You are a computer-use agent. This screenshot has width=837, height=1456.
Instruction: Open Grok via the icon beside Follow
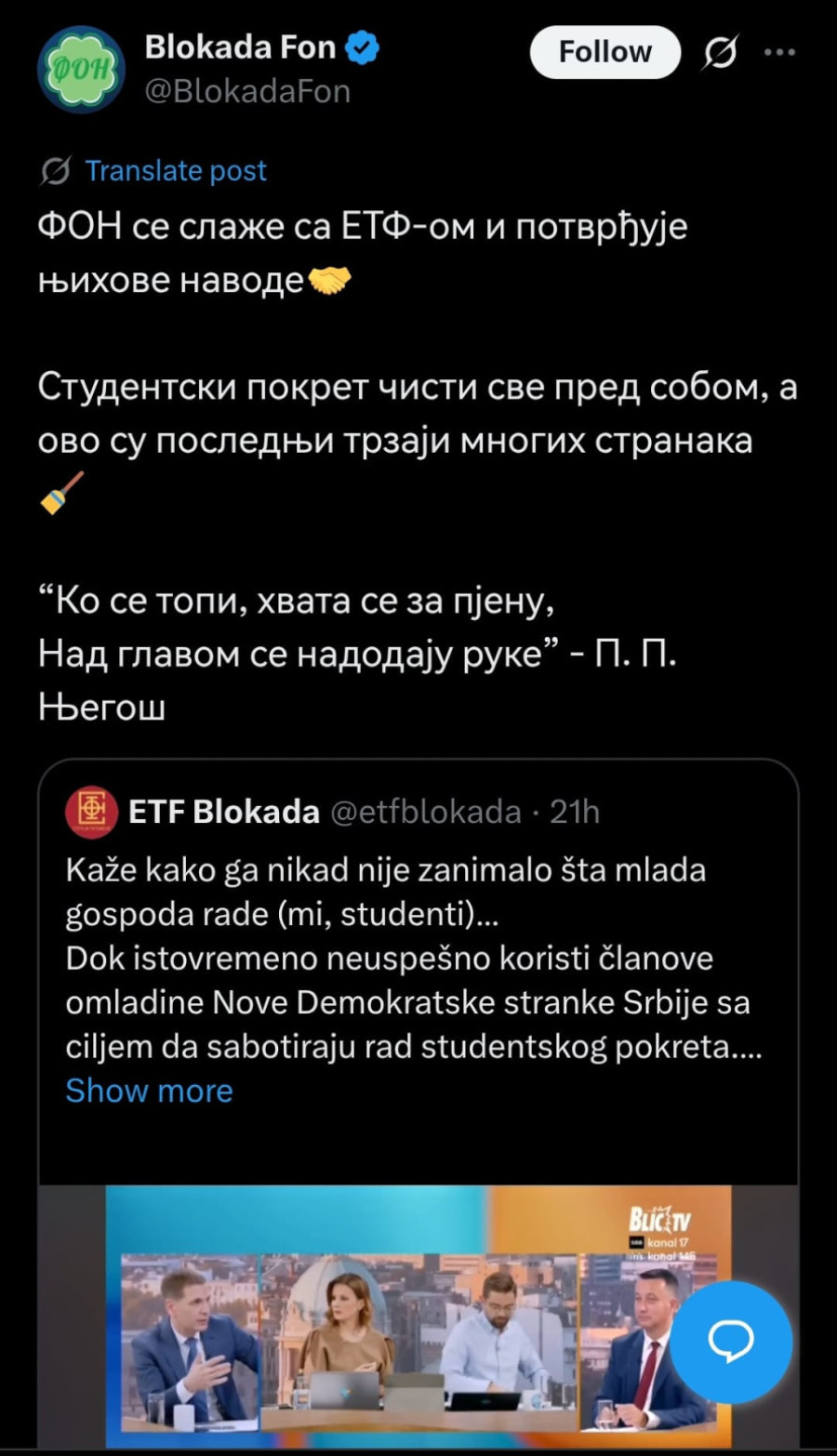pos(722,53)
